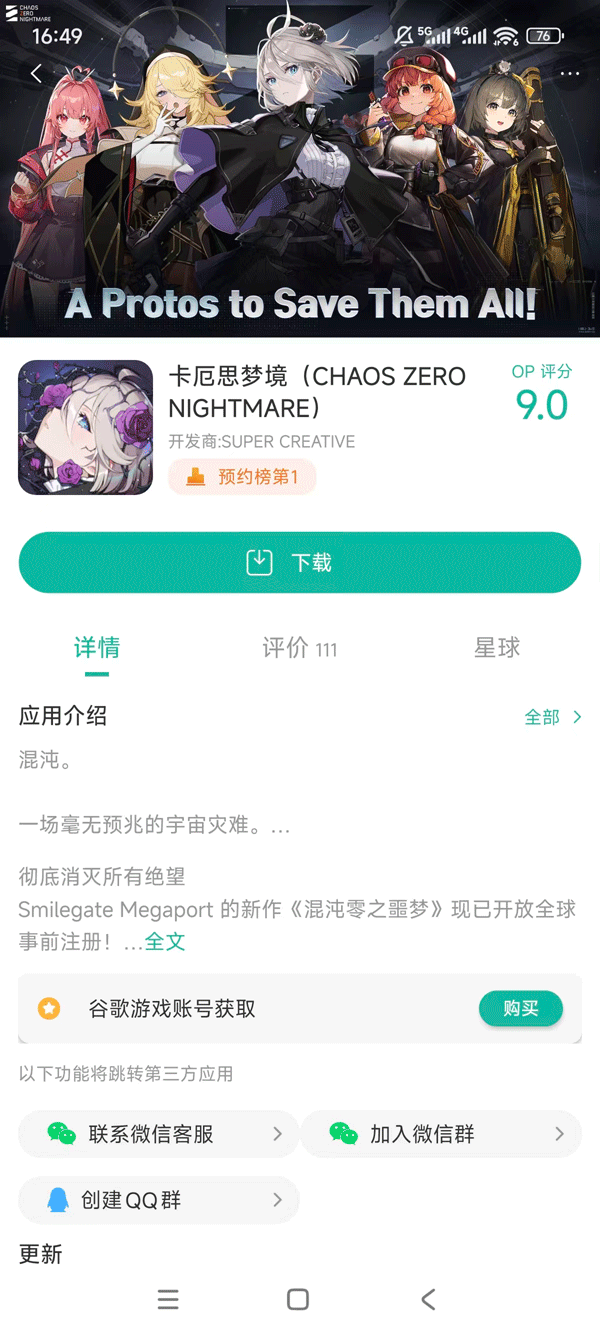Open the three-dot overflow menu
600x1335 pixels.
point(569,74)
